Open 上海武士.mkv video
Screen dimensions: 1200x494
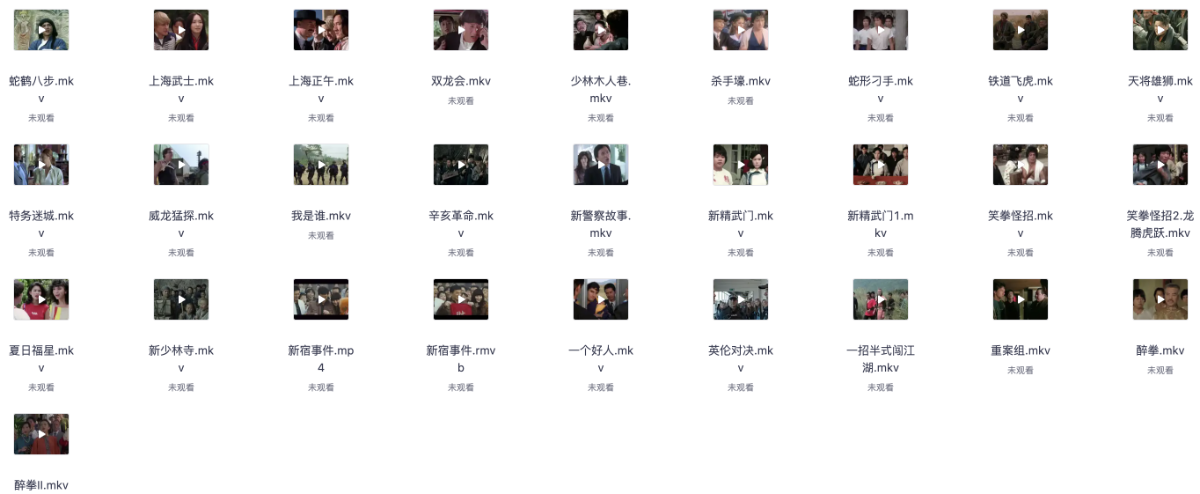(x=181, y=30)
